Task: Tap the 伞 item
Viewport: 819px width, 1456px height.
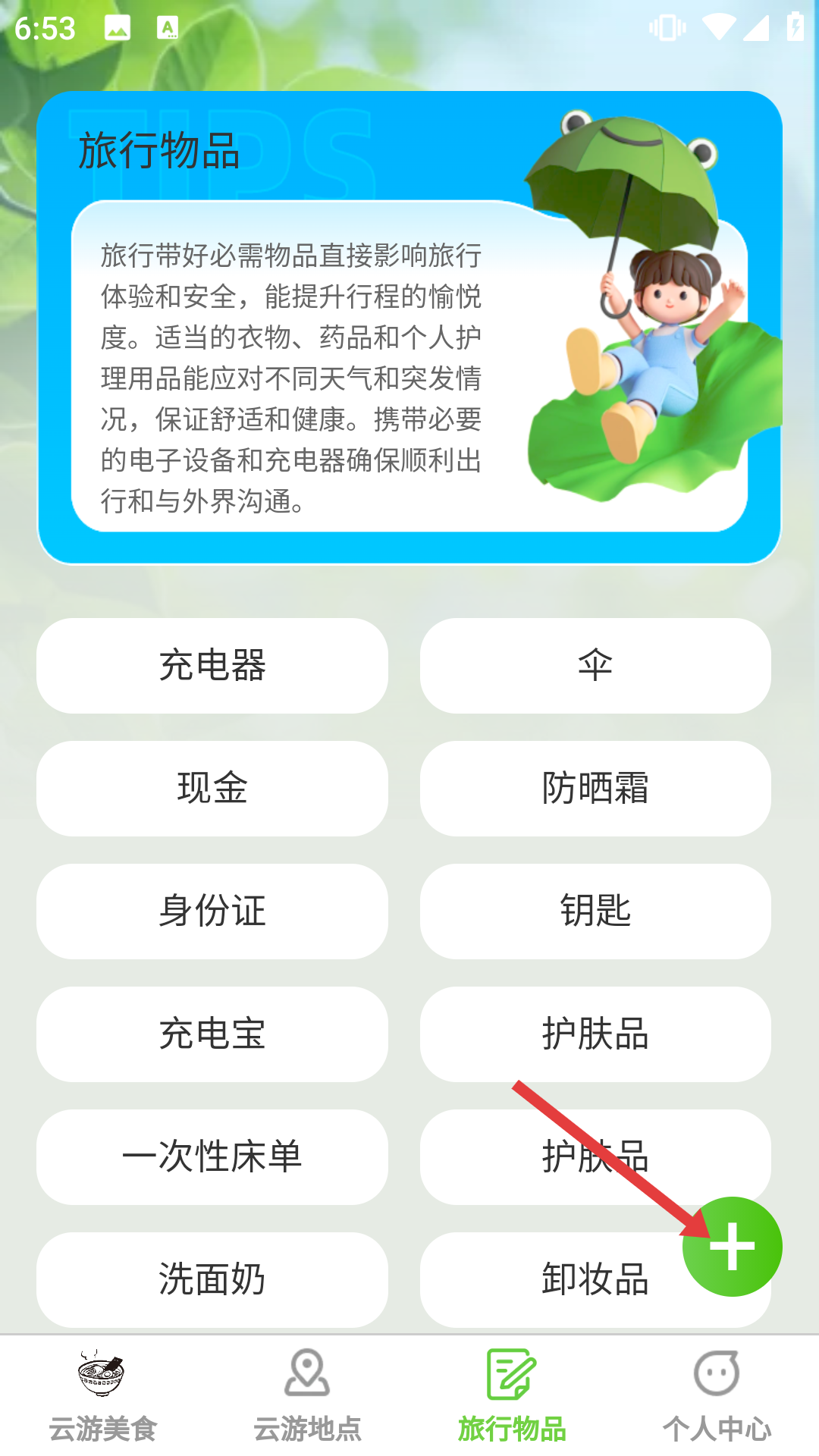Action: (x=595, y=666)
